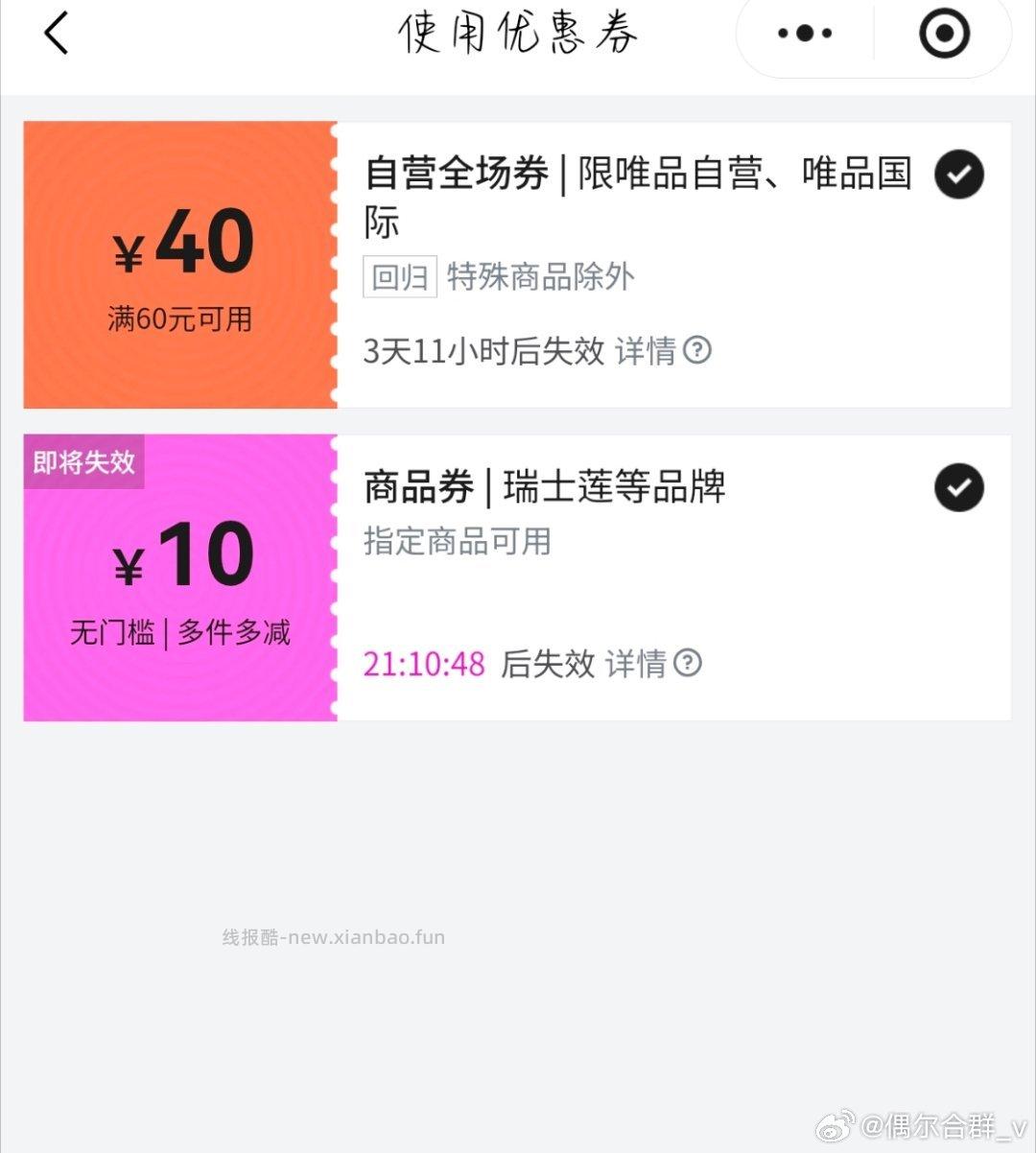1036x1153 pixels.
Task: Tap the 回归 label badge on the orange coupon
Action: [x=399, y=276]
